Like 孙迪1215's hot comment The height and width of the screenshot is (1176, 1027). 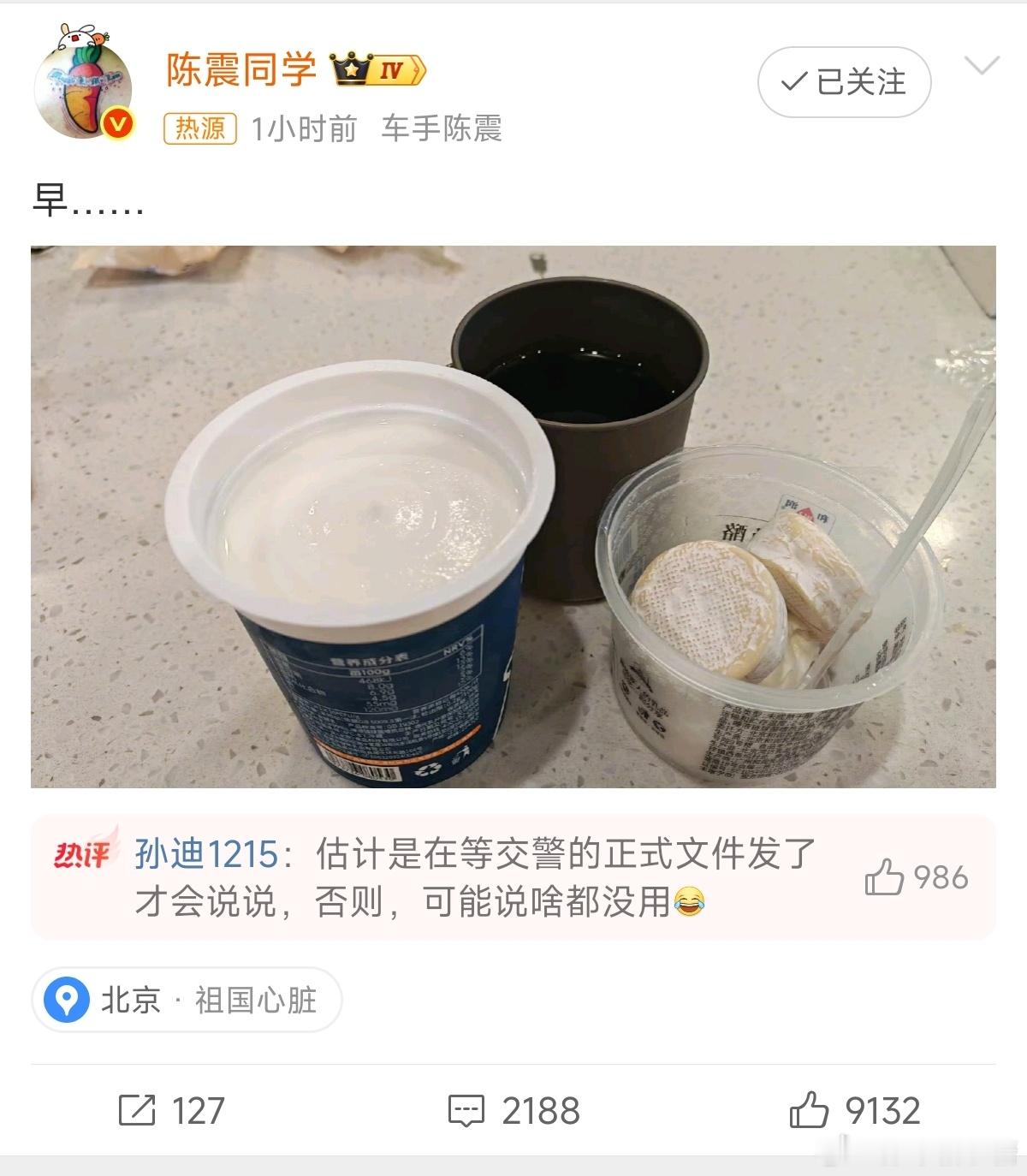coord(916,878)
